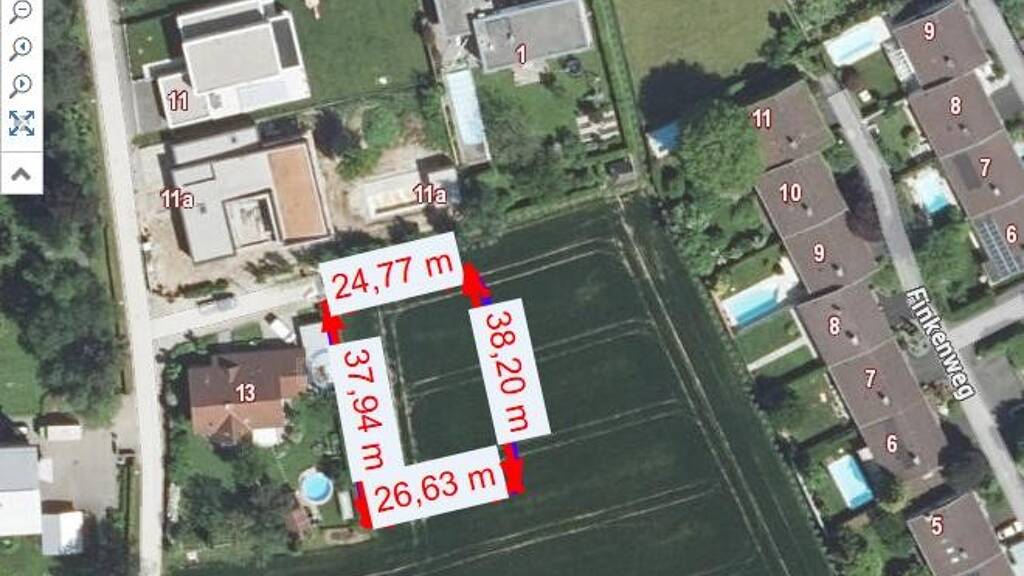Zoom out using the minus magnifier

20,11
